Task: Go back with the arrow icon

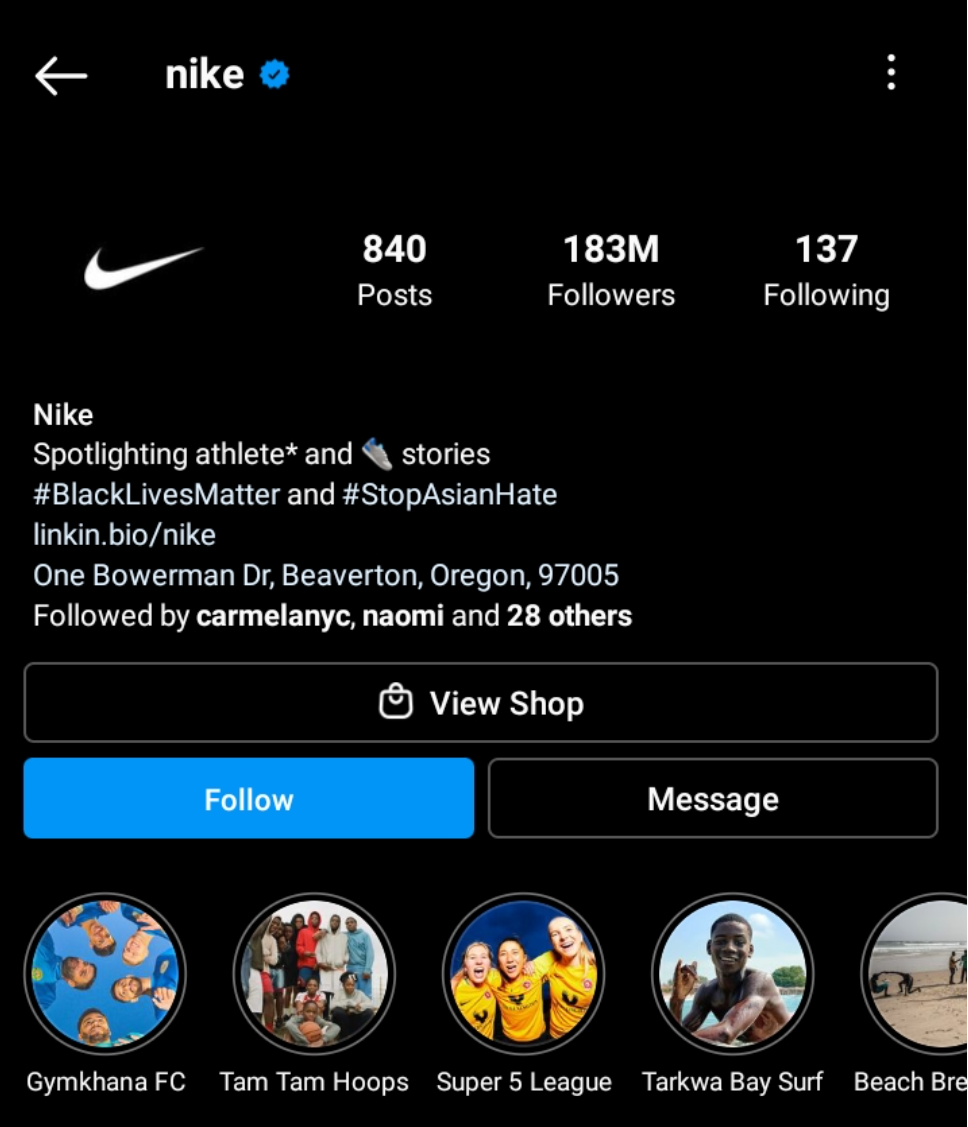Action: click(60, 75)
